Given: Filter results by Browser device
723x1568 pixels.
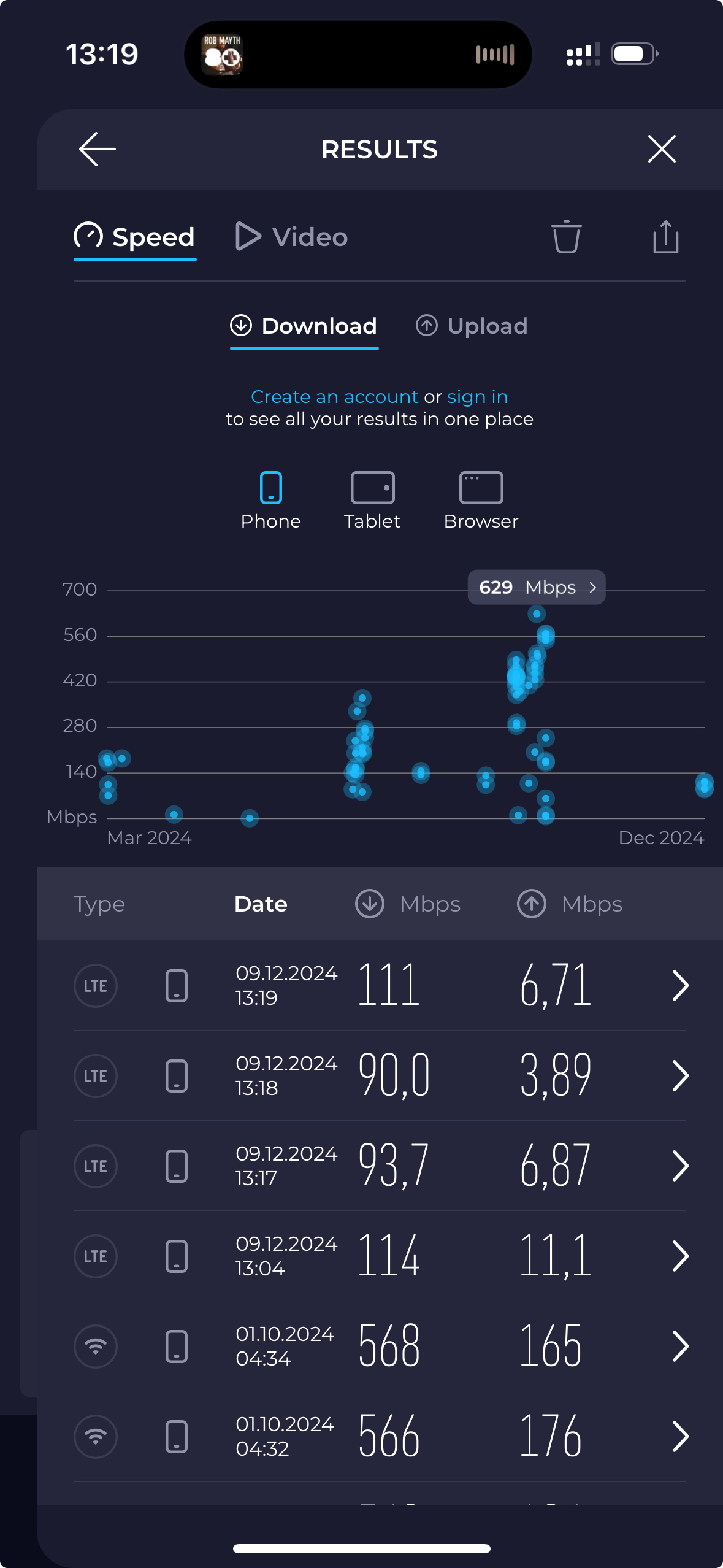Looking at the screenshot, I should pos(481,500).
